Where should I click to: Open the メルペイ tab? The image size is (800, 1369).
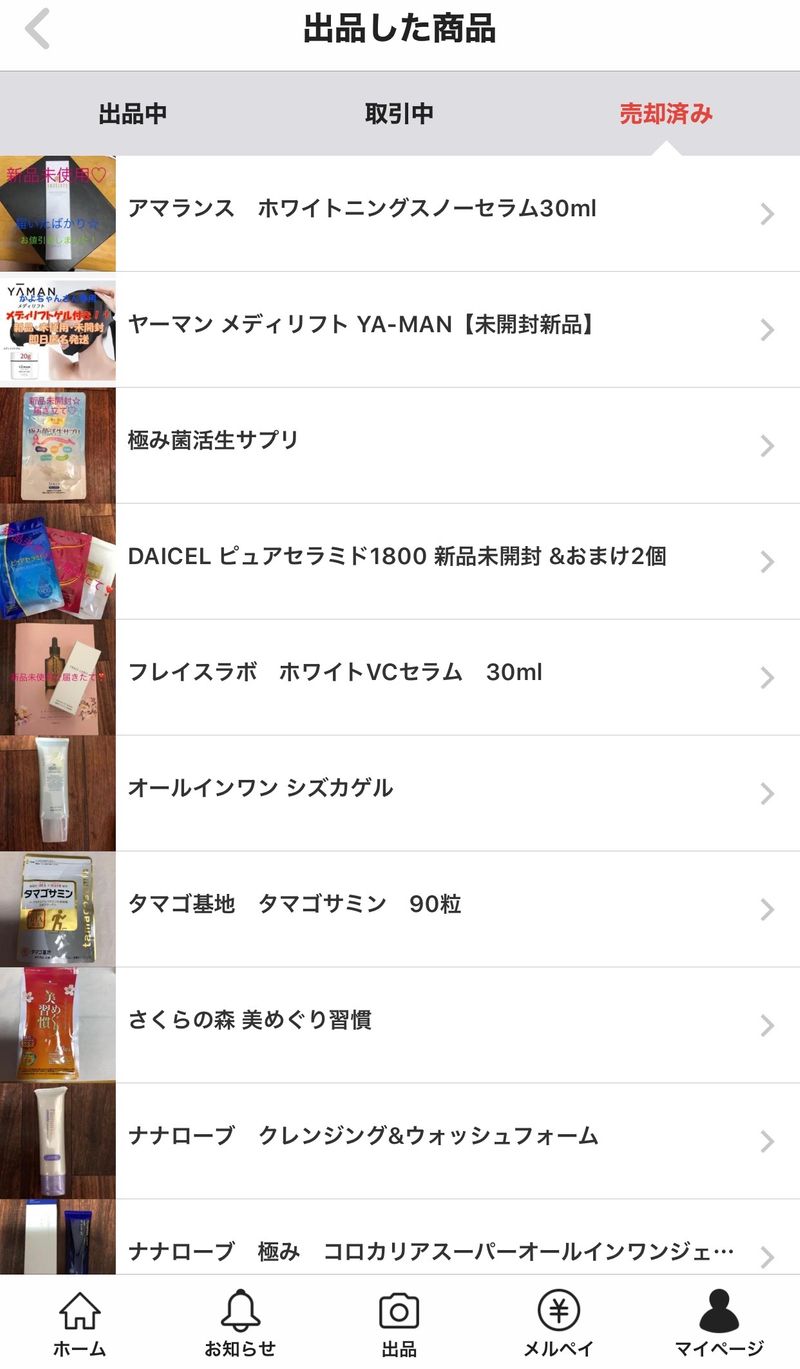click(558, 1322)
